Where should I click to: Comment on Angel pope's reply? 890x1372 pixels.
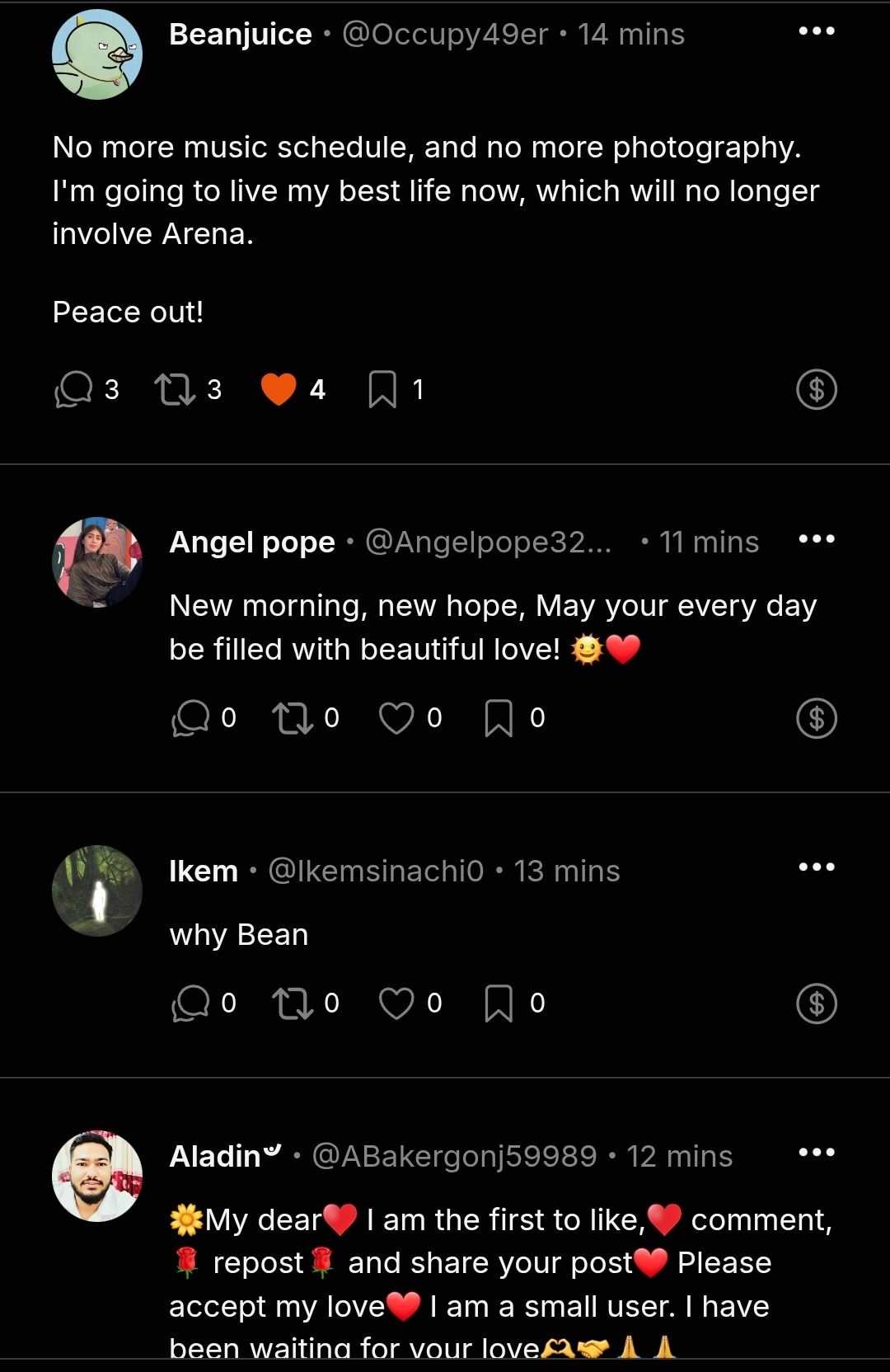point(190,718)
